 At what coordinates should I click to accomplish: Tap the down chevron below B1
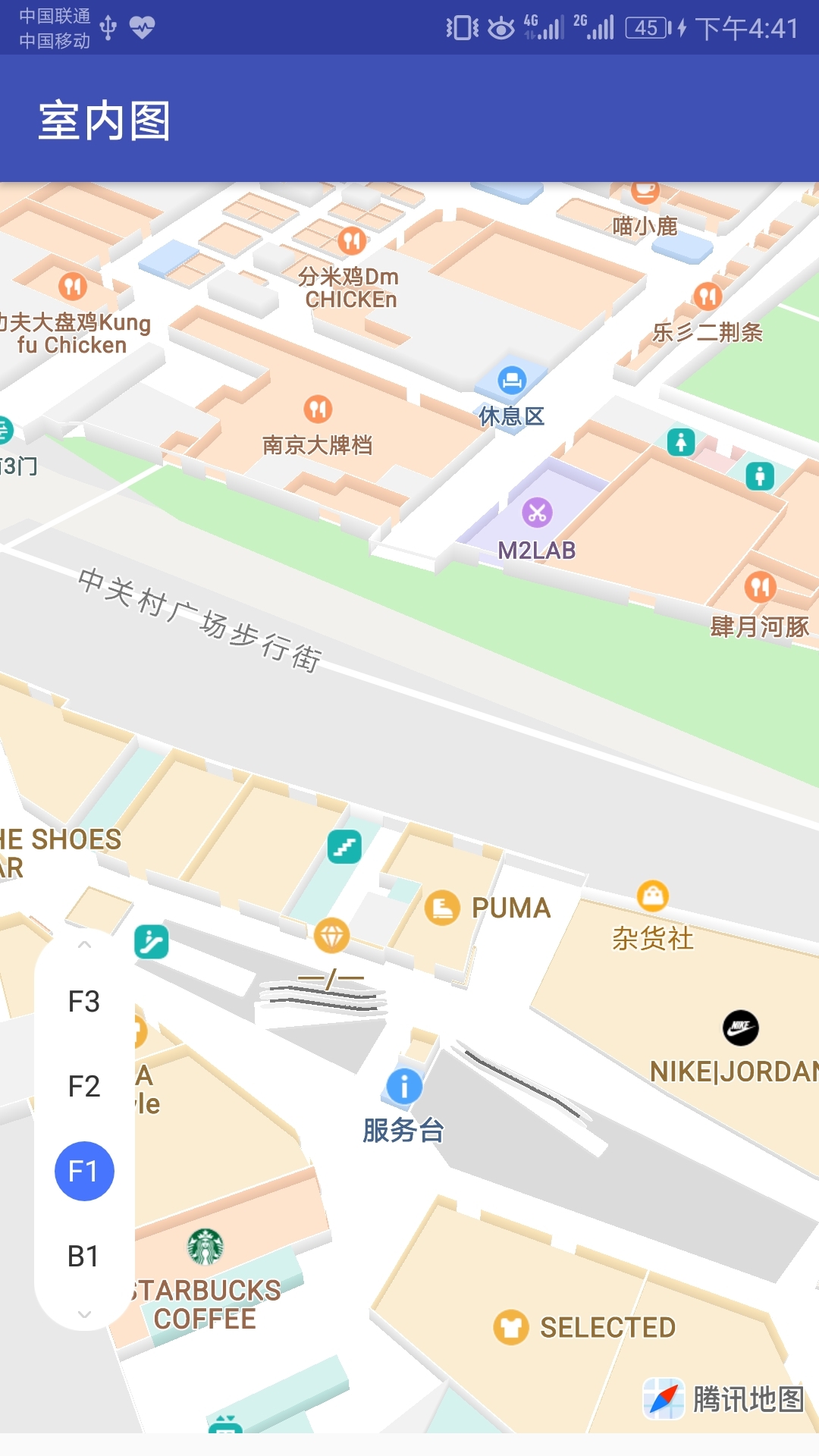pos(84,1314)
